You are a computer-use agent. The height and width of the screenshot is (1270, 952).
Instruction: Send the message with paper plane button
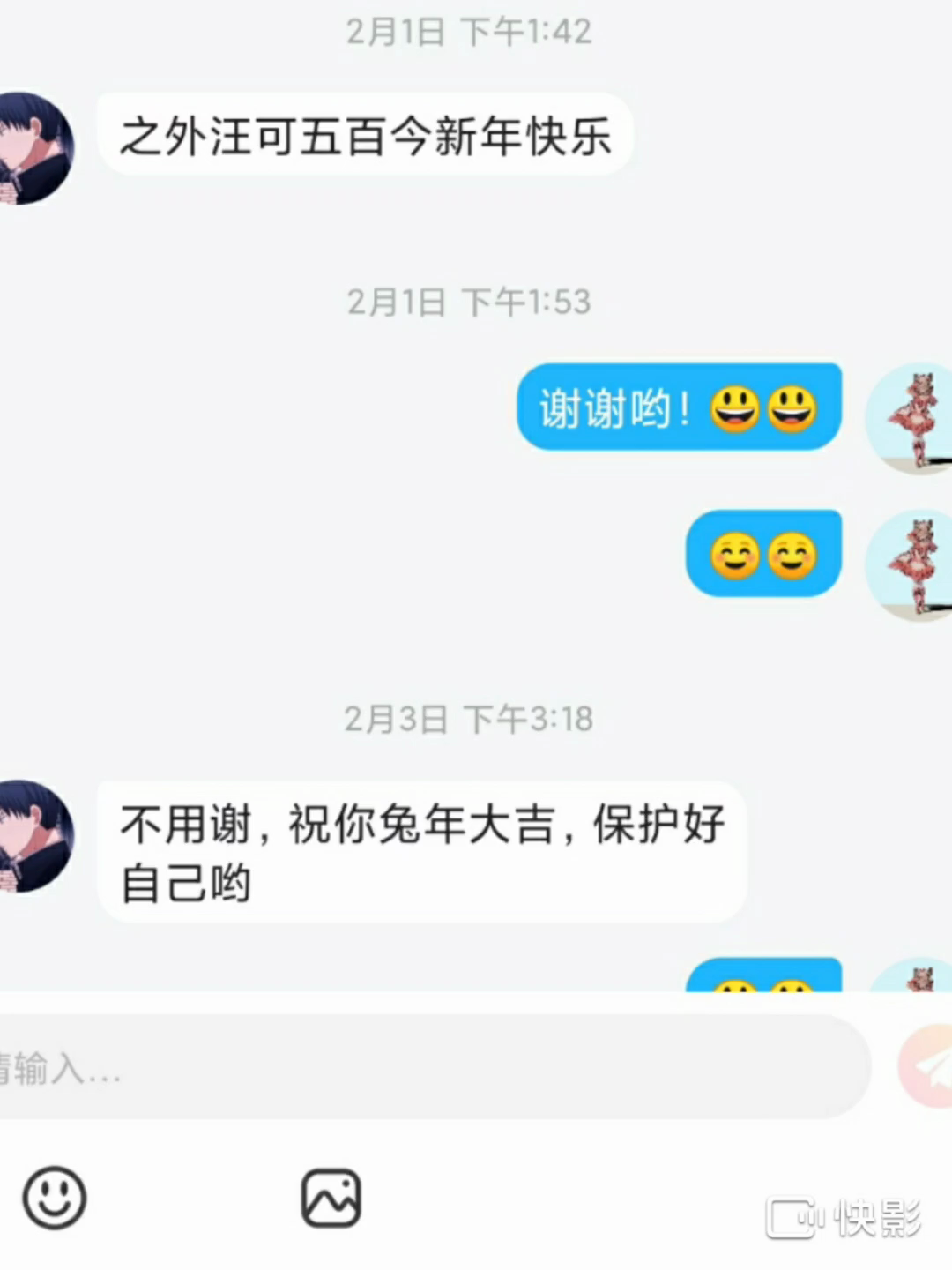tap(926, 1067)
